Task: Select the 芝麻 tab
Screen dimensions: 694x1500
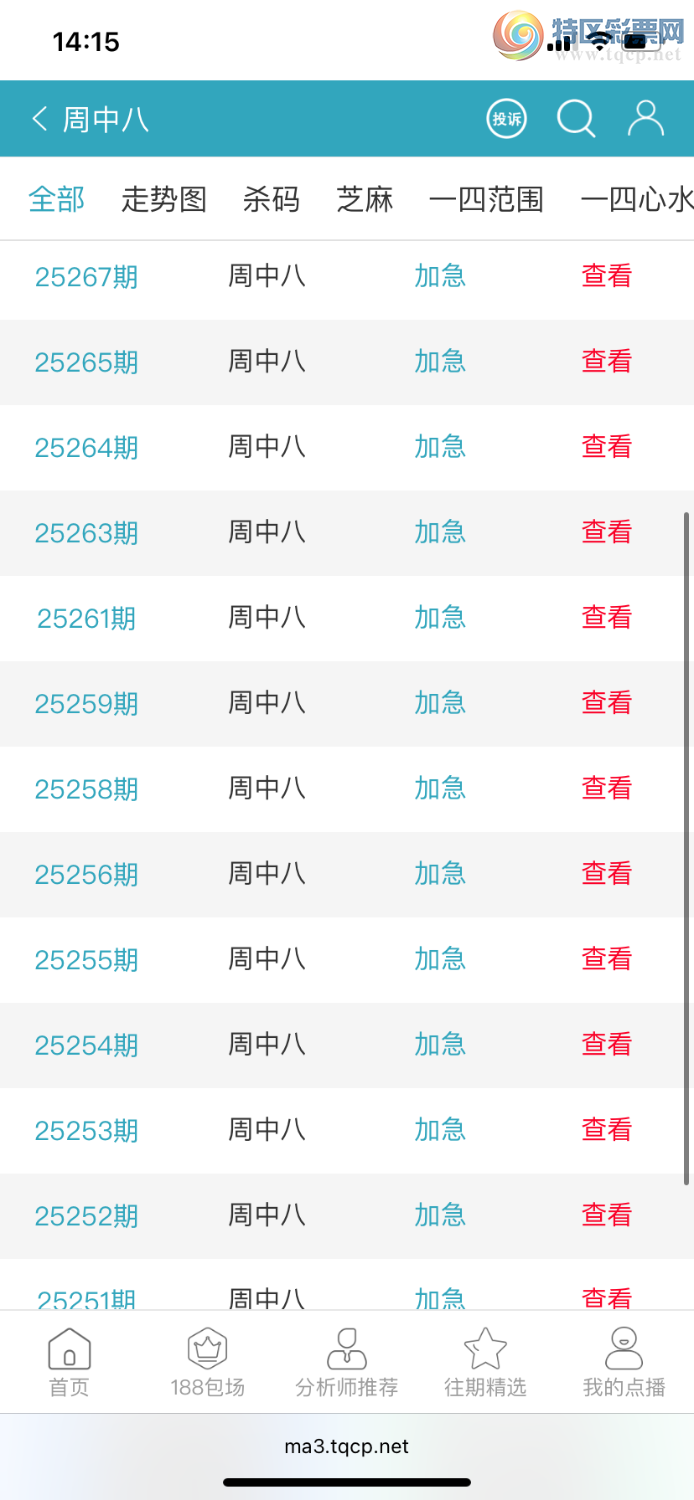Action: click(x=365, y=199)
